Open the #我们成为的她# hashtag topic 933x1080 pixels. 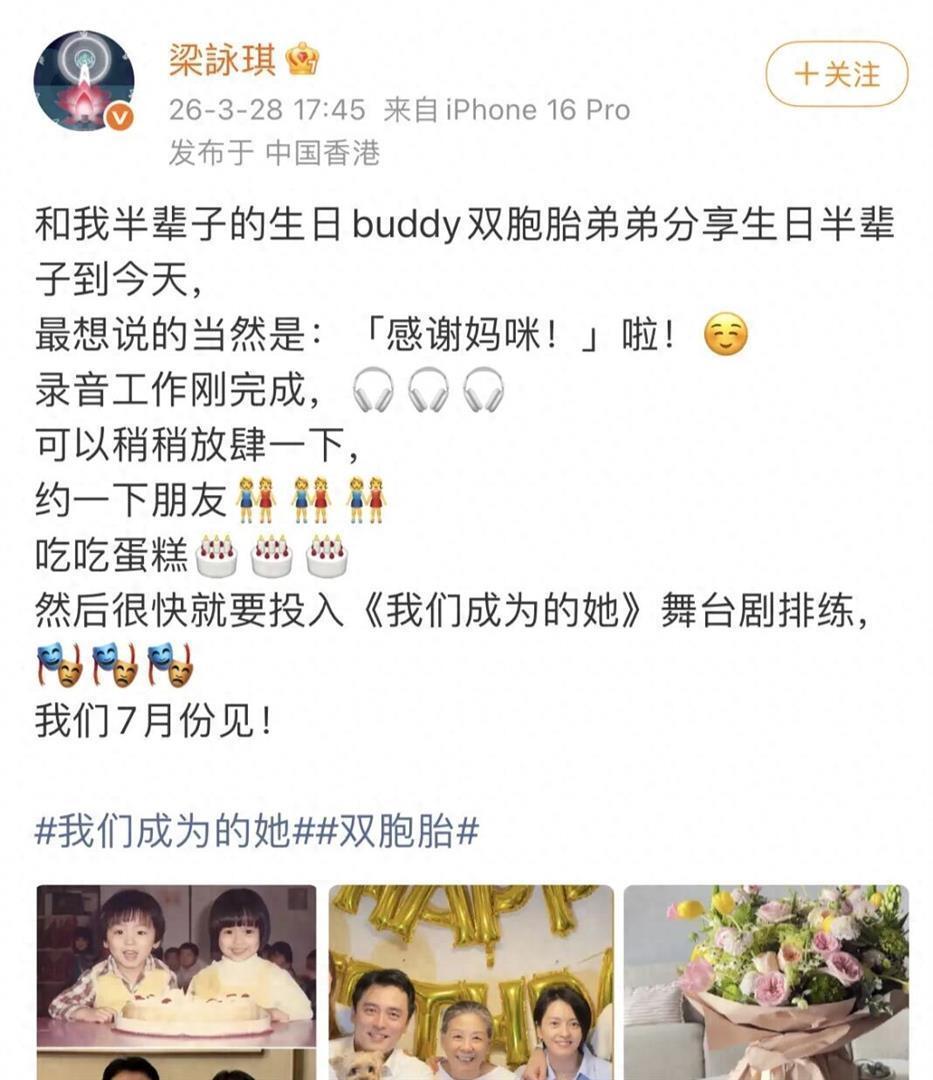tap(174, 832)
